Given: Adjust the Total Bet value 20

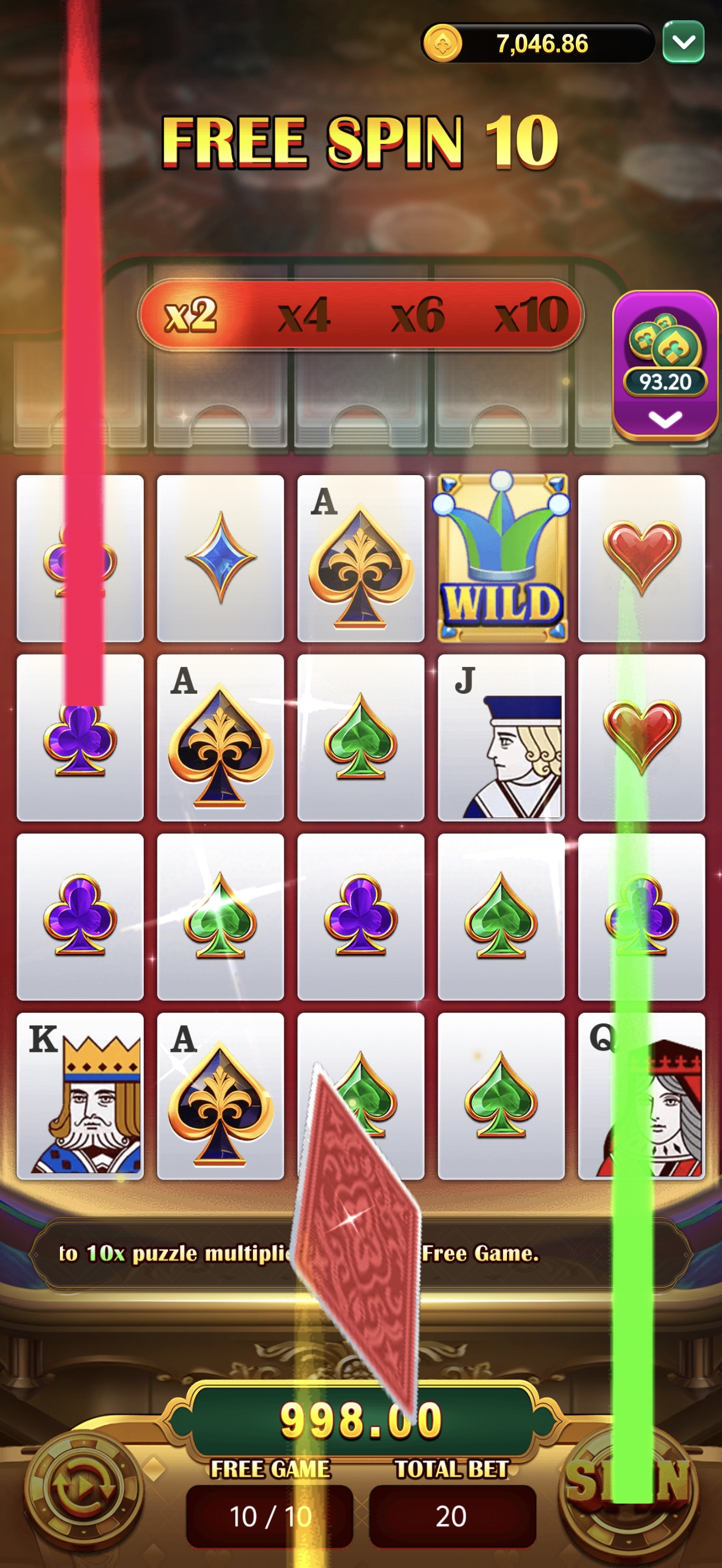Looking at the screenshot, I should coord(451,1516).
